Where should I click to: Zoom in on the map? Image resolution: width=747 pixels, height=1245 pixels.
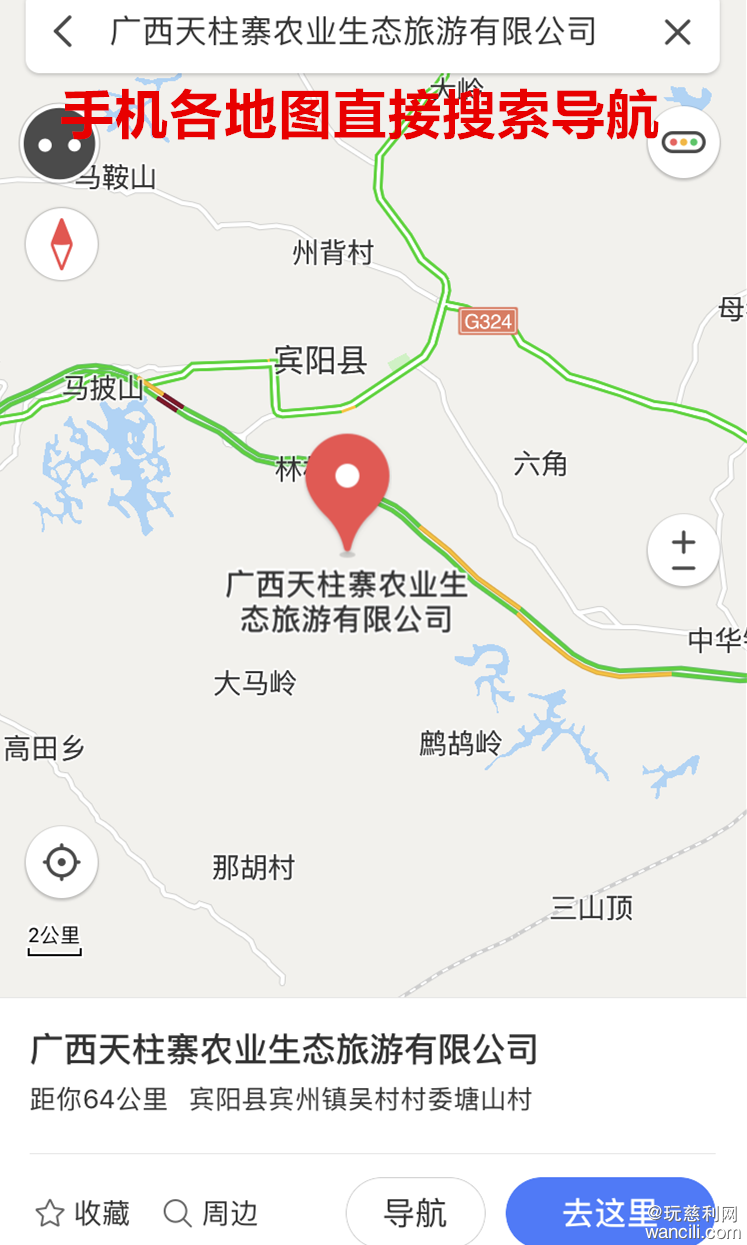683,541
